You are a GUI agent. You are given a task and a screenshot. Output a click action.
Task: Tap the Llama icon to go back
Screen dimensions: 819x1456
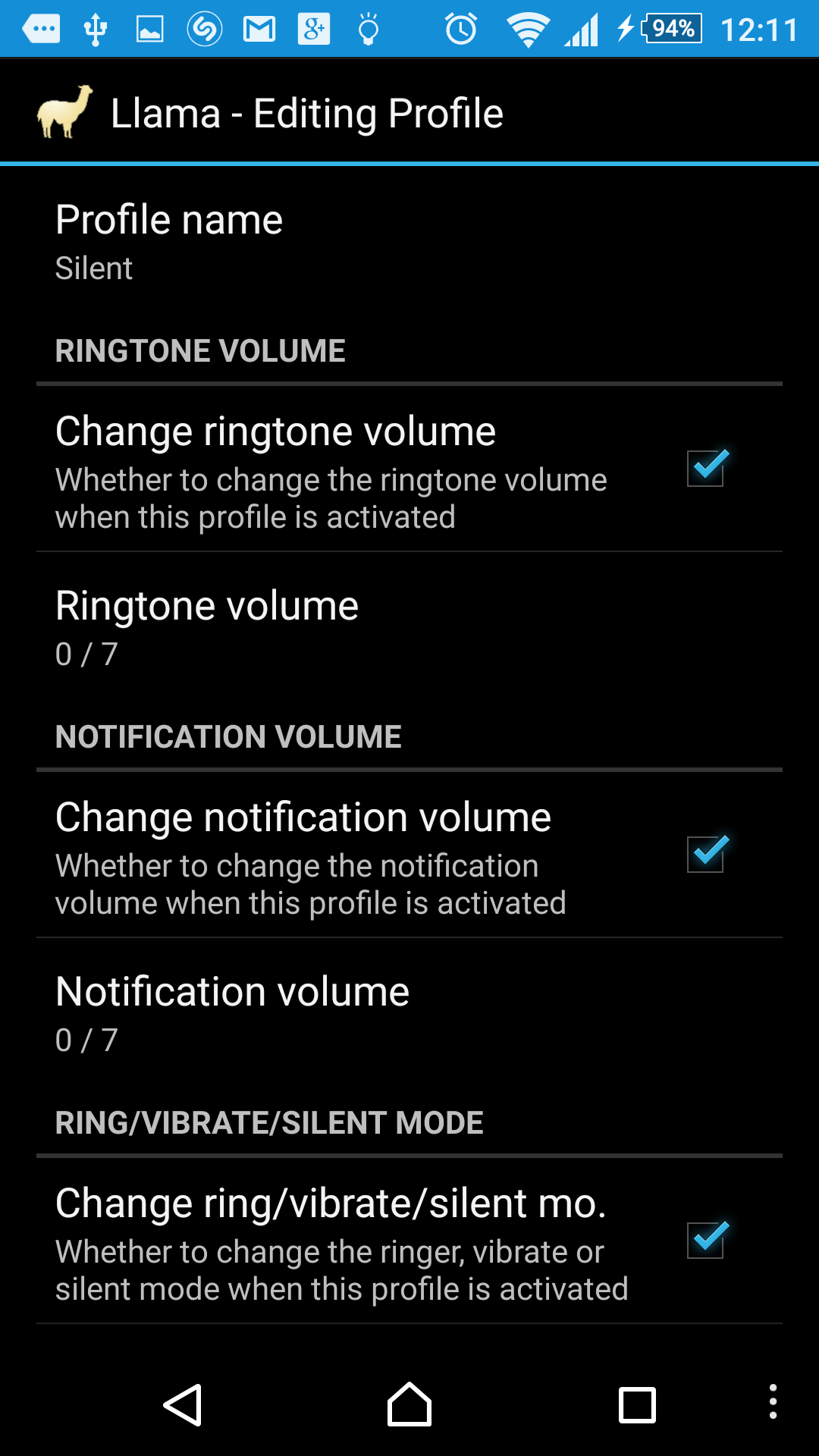pos(64,112)
